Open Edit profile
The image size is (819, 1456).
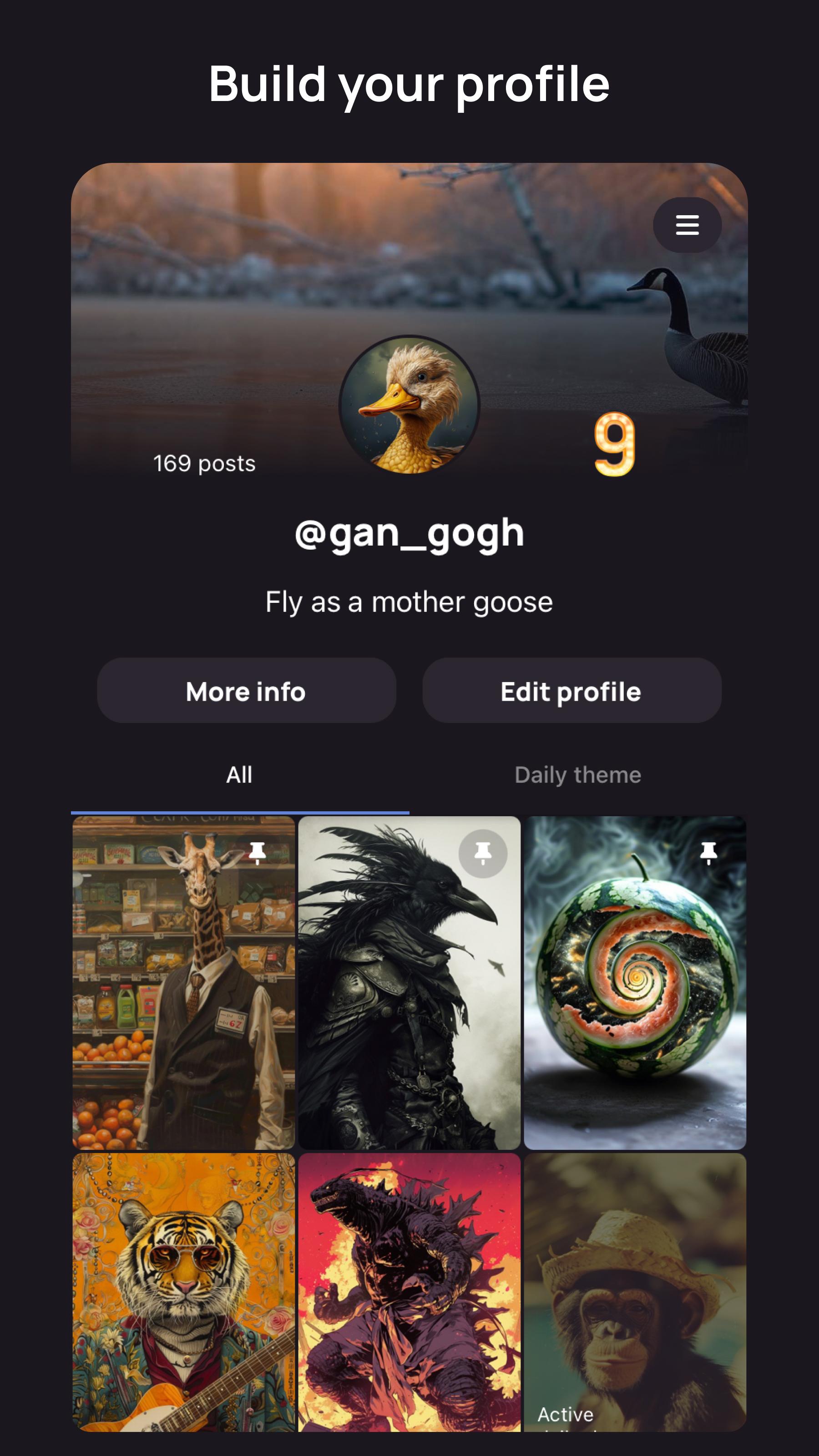point(571,690)
